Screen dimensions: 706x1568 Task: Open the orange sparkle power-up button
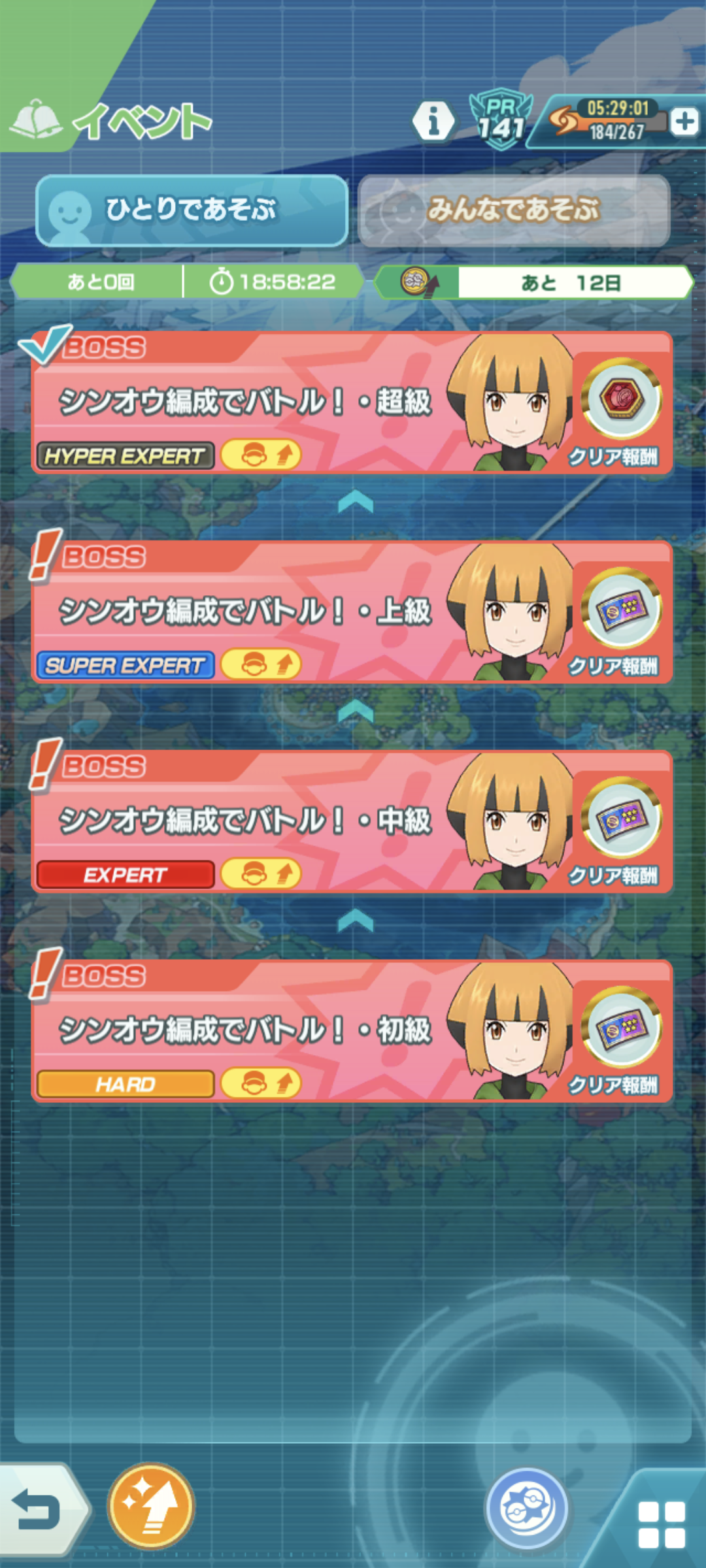pyautogui.click(x=151, y=1506)
